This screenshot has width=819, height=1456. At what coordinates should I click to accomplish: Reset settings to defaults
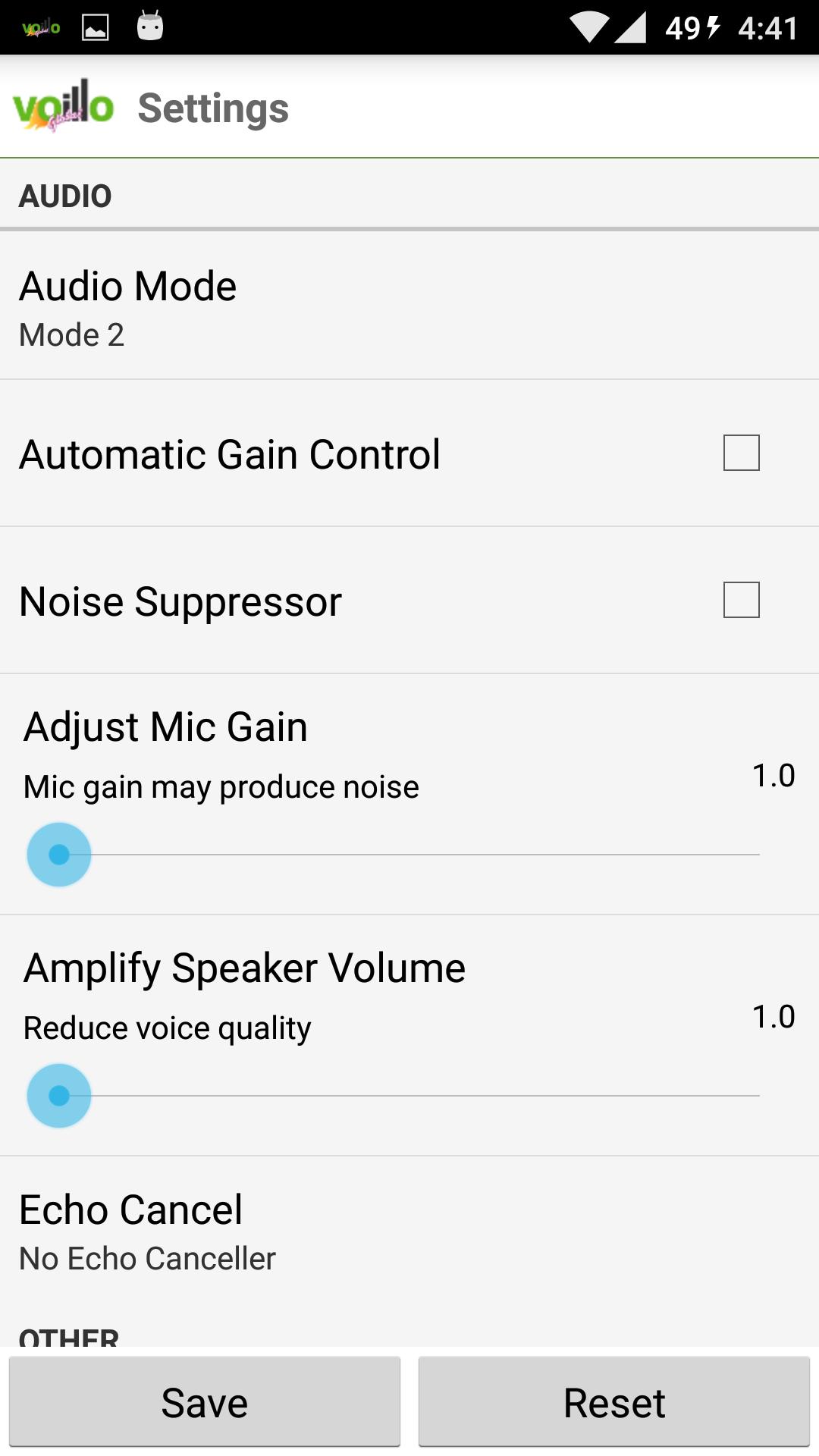[x=614, y=1402]
